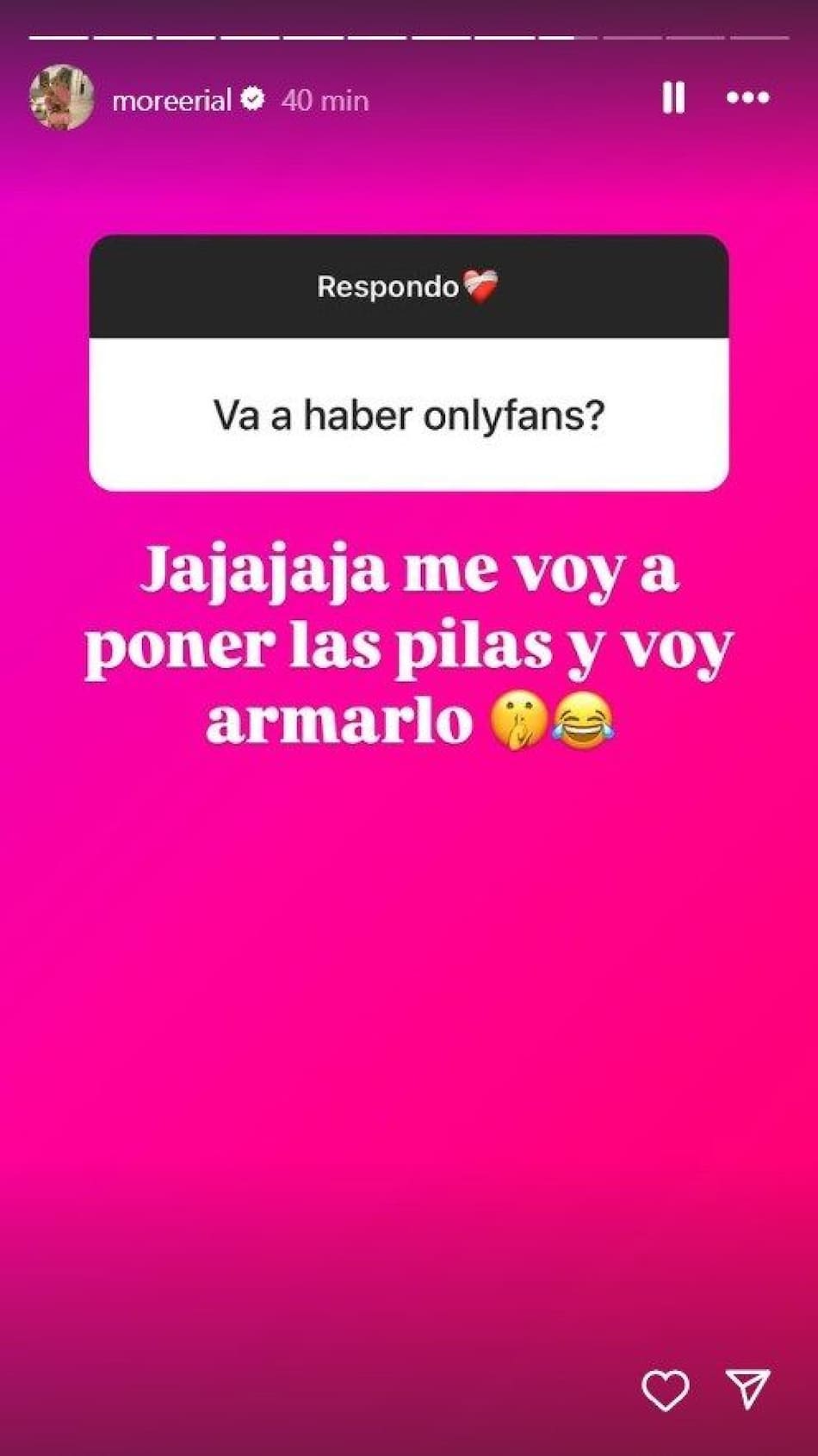Like this story with the heart
Viewport: 818px width, 1456px height.
[666, 1390]
